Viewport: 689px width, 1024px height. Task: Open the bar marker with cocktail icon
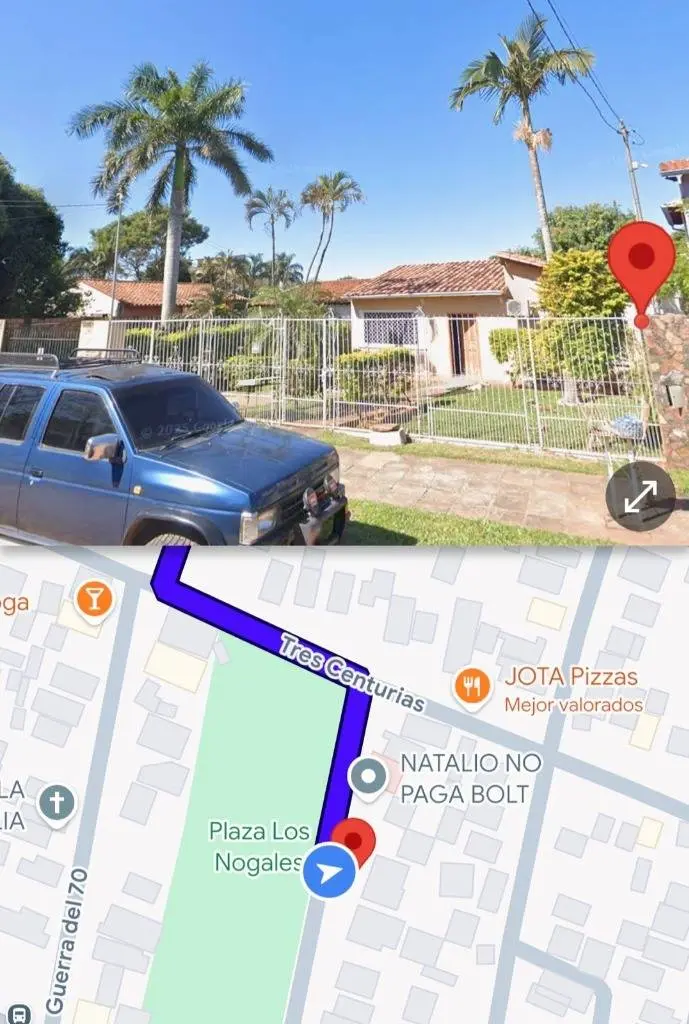(x=94, y=599)
